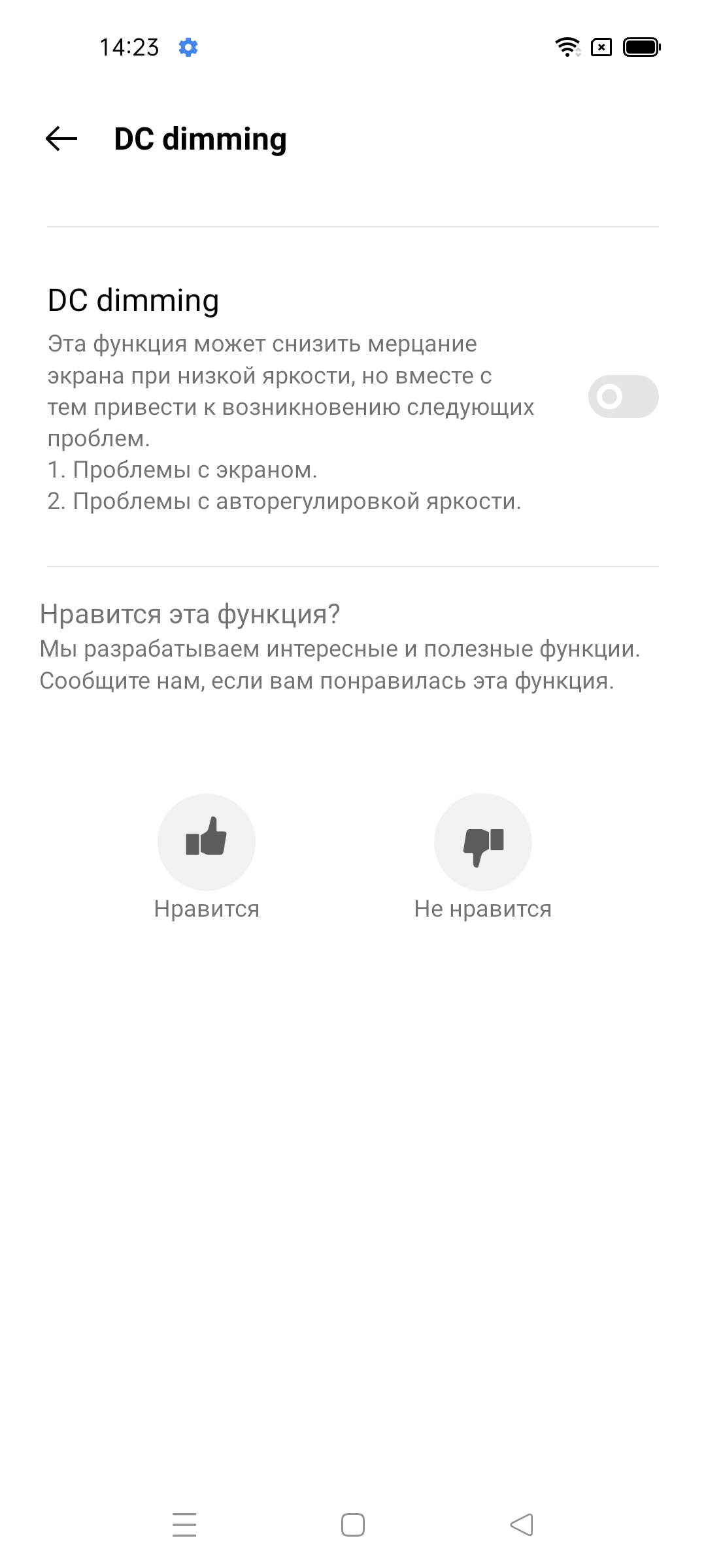Tap the thumbs-up Нравится button

(207, 842)
